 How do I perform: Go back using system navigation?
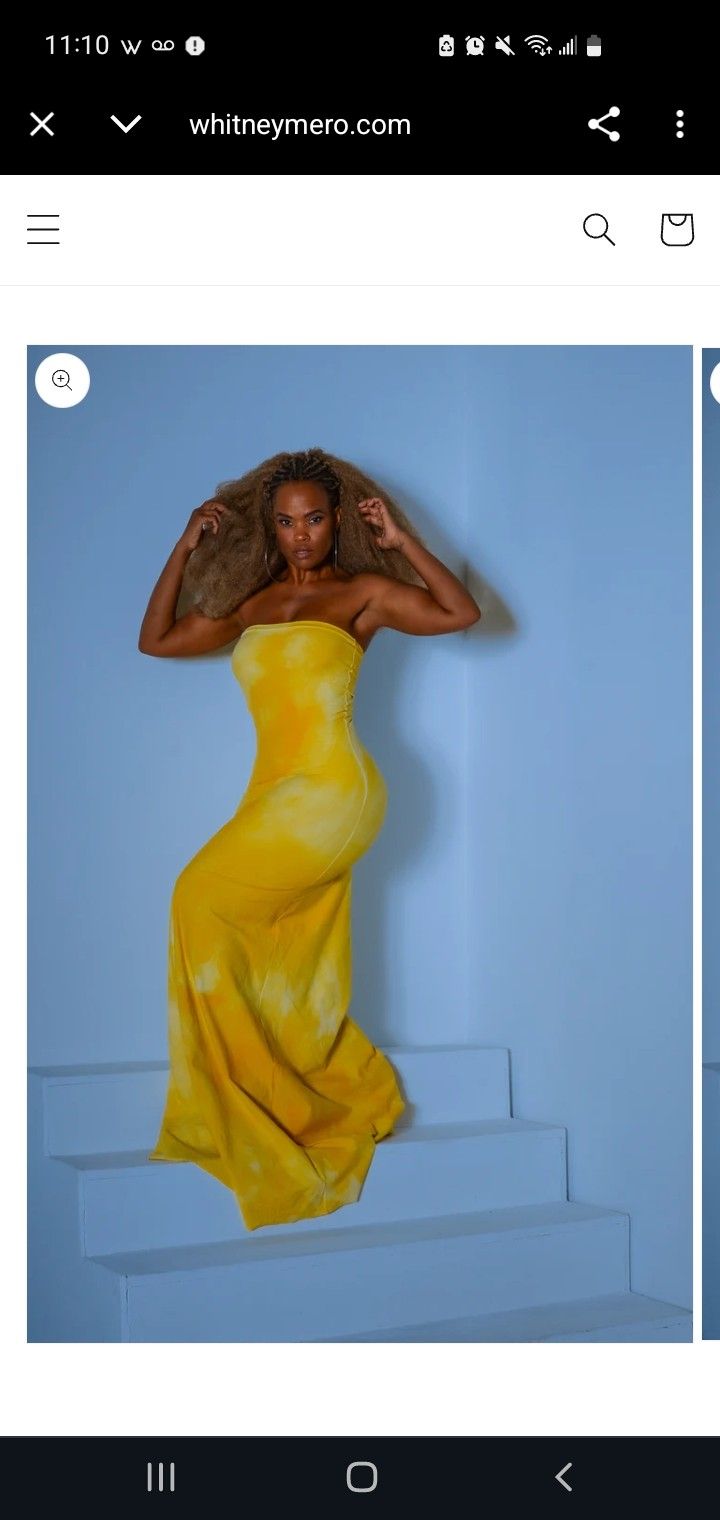563,1477
